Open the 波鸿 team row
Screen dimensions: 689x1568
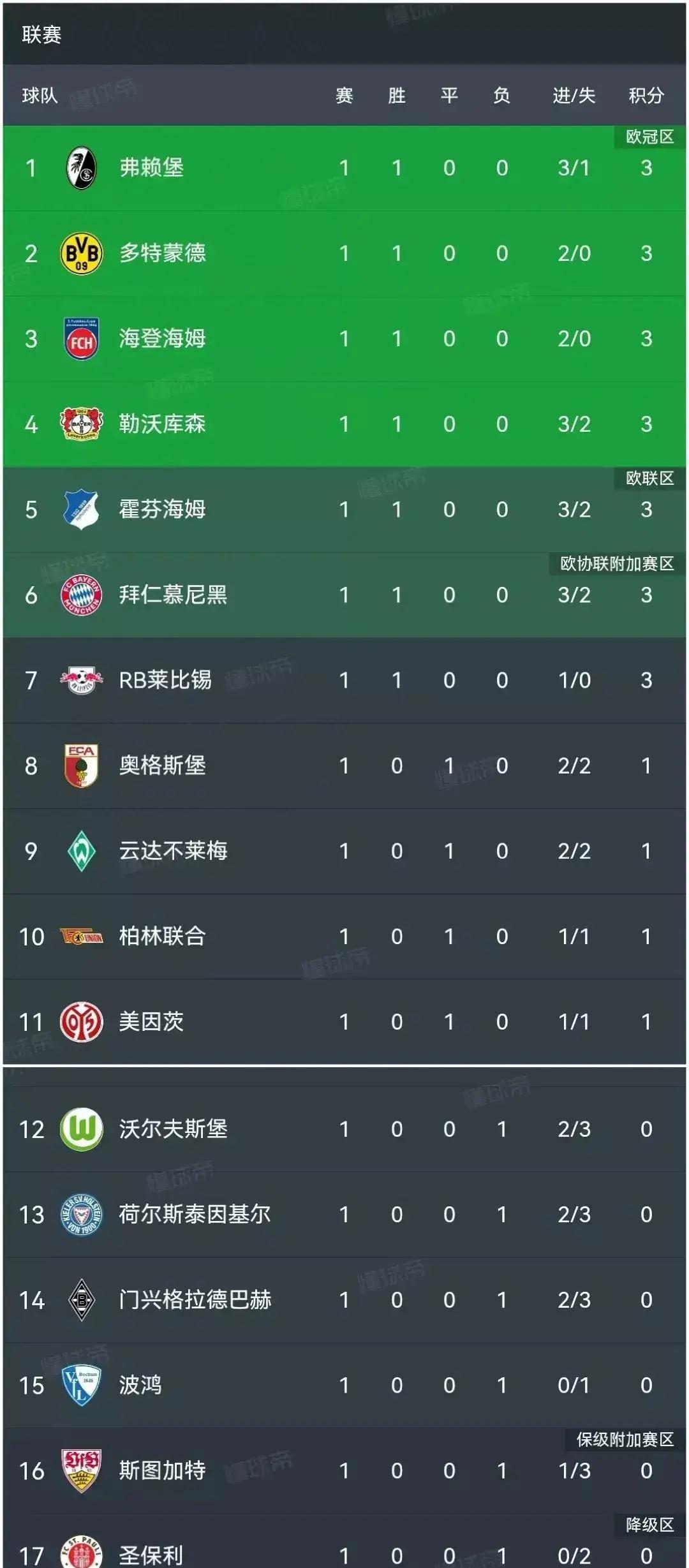[344, 1386]
